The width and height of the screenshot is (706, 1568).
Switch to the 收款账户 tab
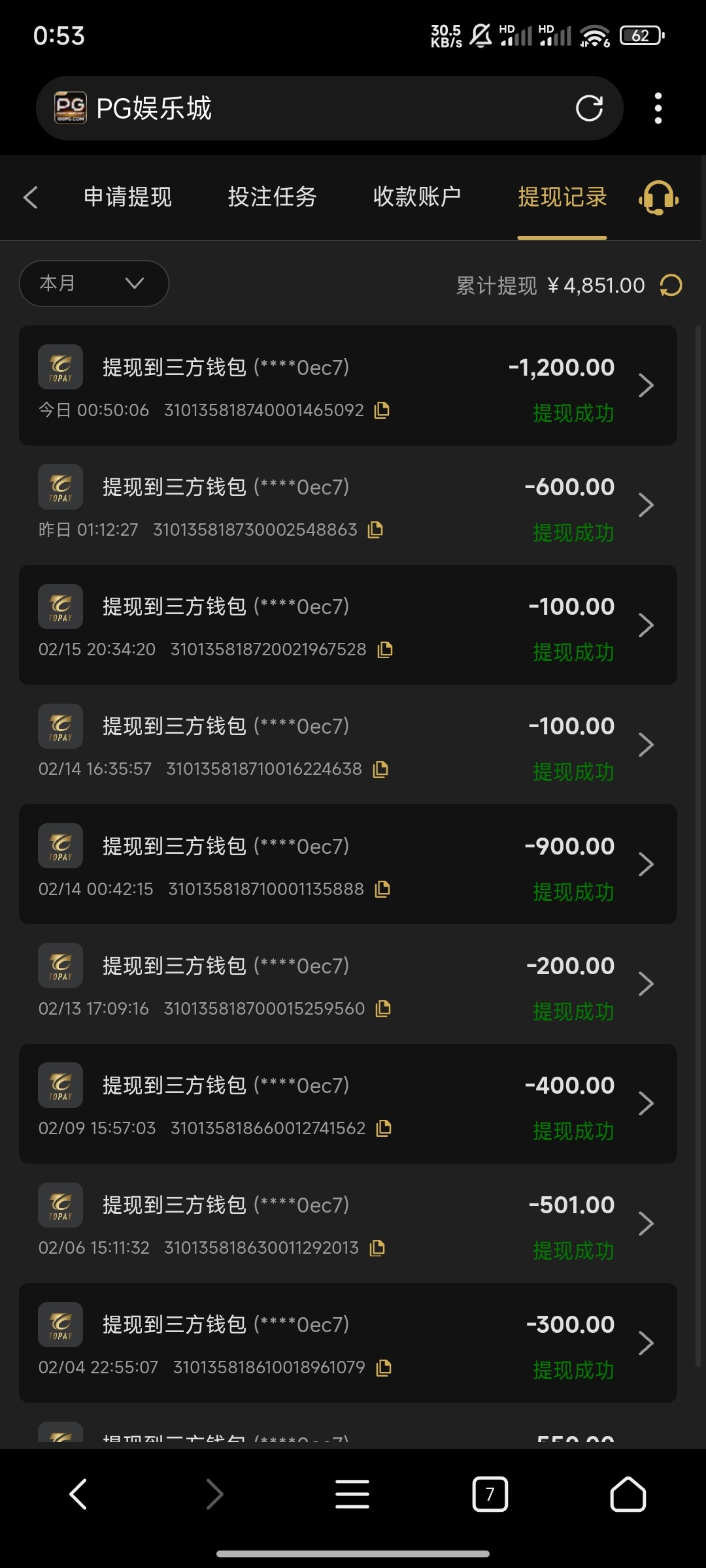tap(417, 197)
